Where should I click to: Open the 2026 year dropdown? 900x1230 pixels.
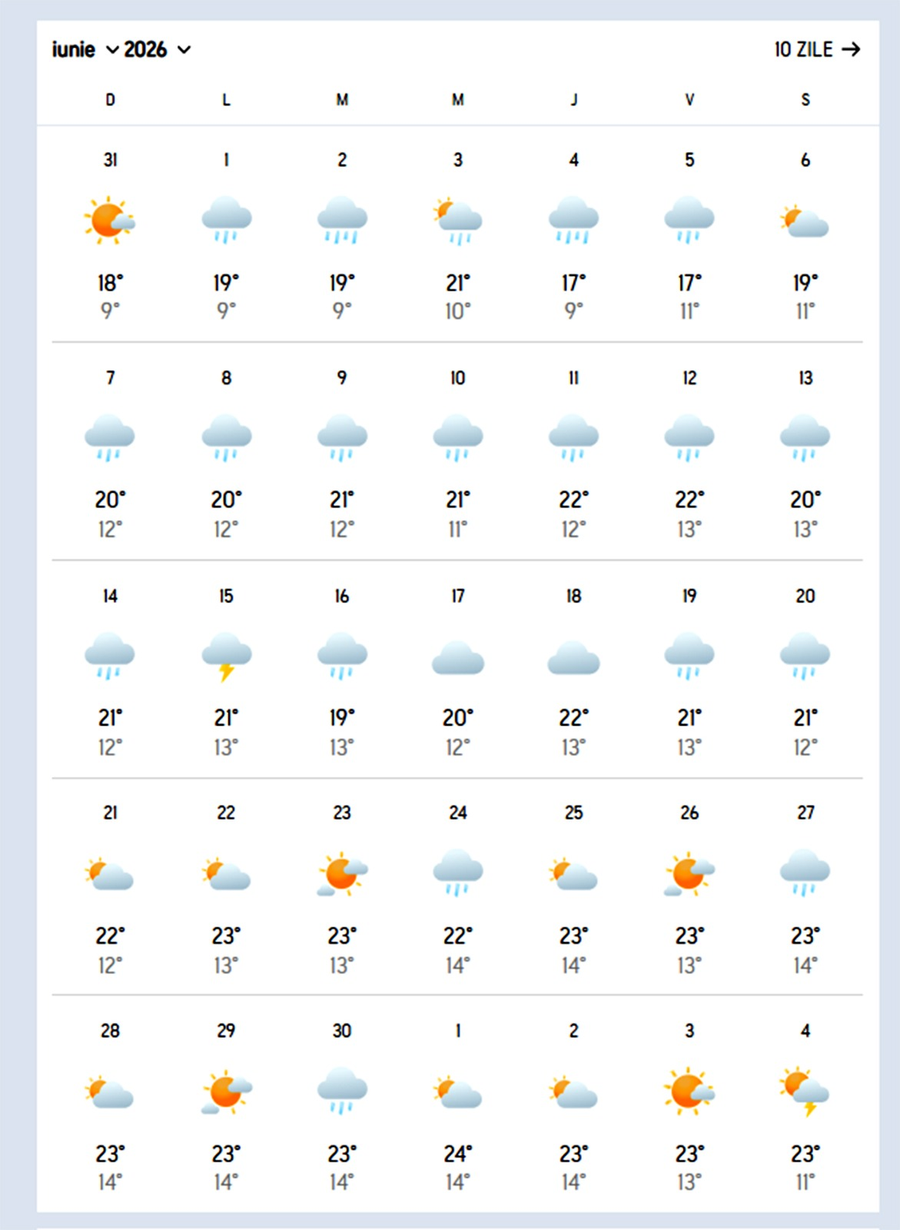coord(157,49)
